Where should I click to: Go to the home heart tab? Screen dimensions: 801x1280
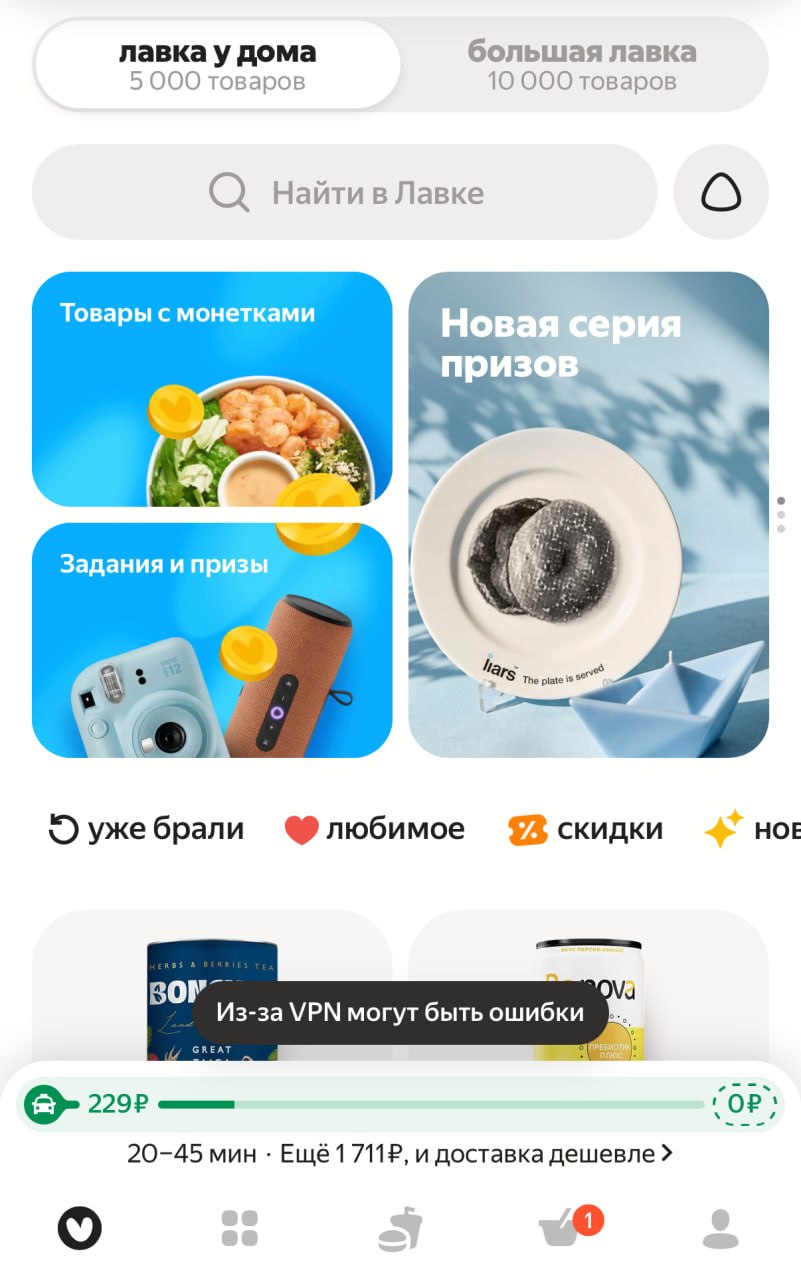pyautogui.click(x=80, y=1228)
